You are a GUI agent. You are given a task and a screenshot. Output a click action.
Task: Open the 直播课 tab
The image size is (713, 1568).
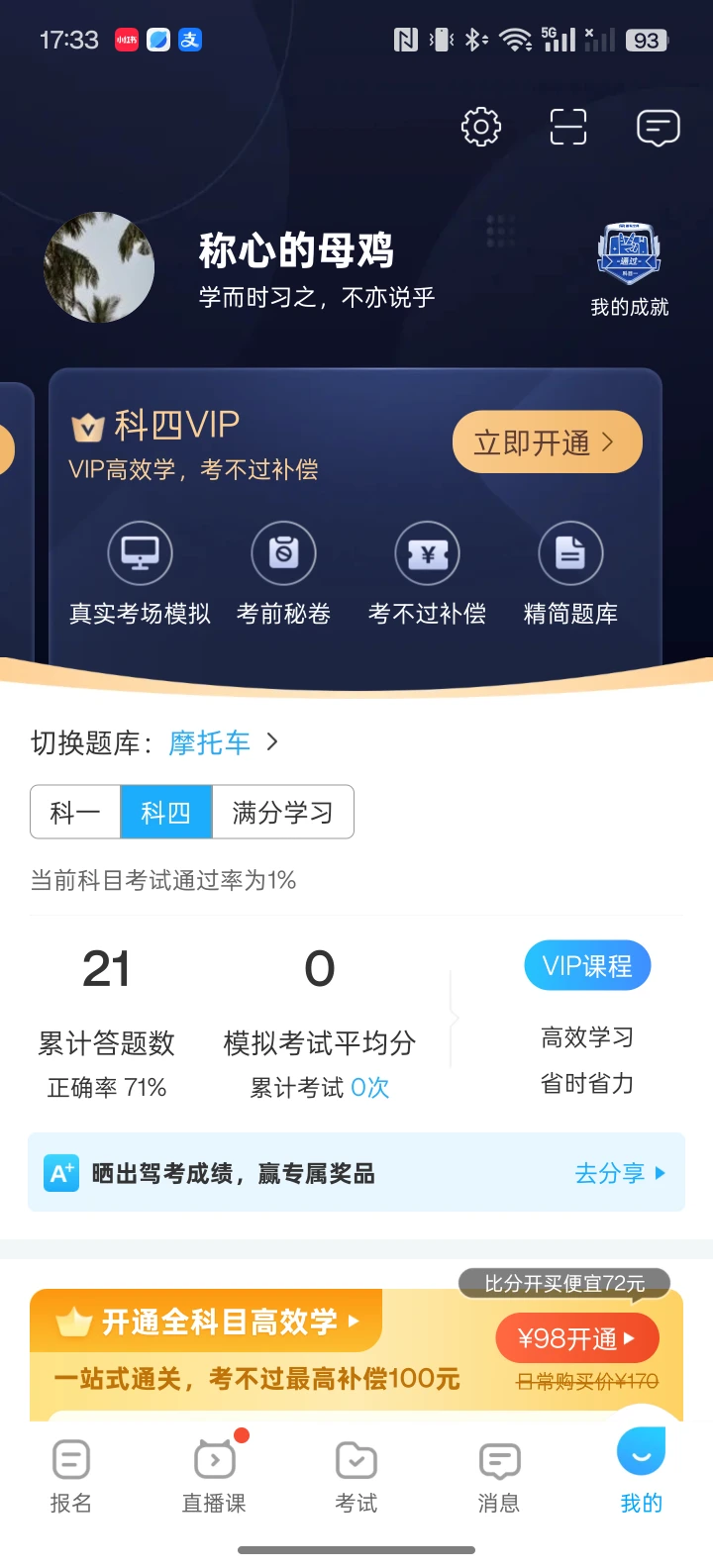214,1475
